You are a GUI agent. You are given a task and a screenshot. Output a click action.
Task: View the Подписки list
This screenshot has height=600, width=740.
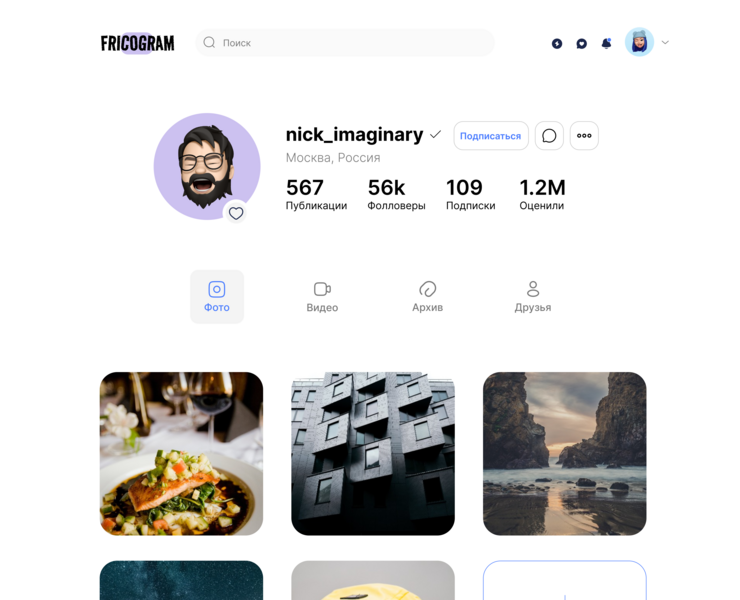(x=471, y=194)
